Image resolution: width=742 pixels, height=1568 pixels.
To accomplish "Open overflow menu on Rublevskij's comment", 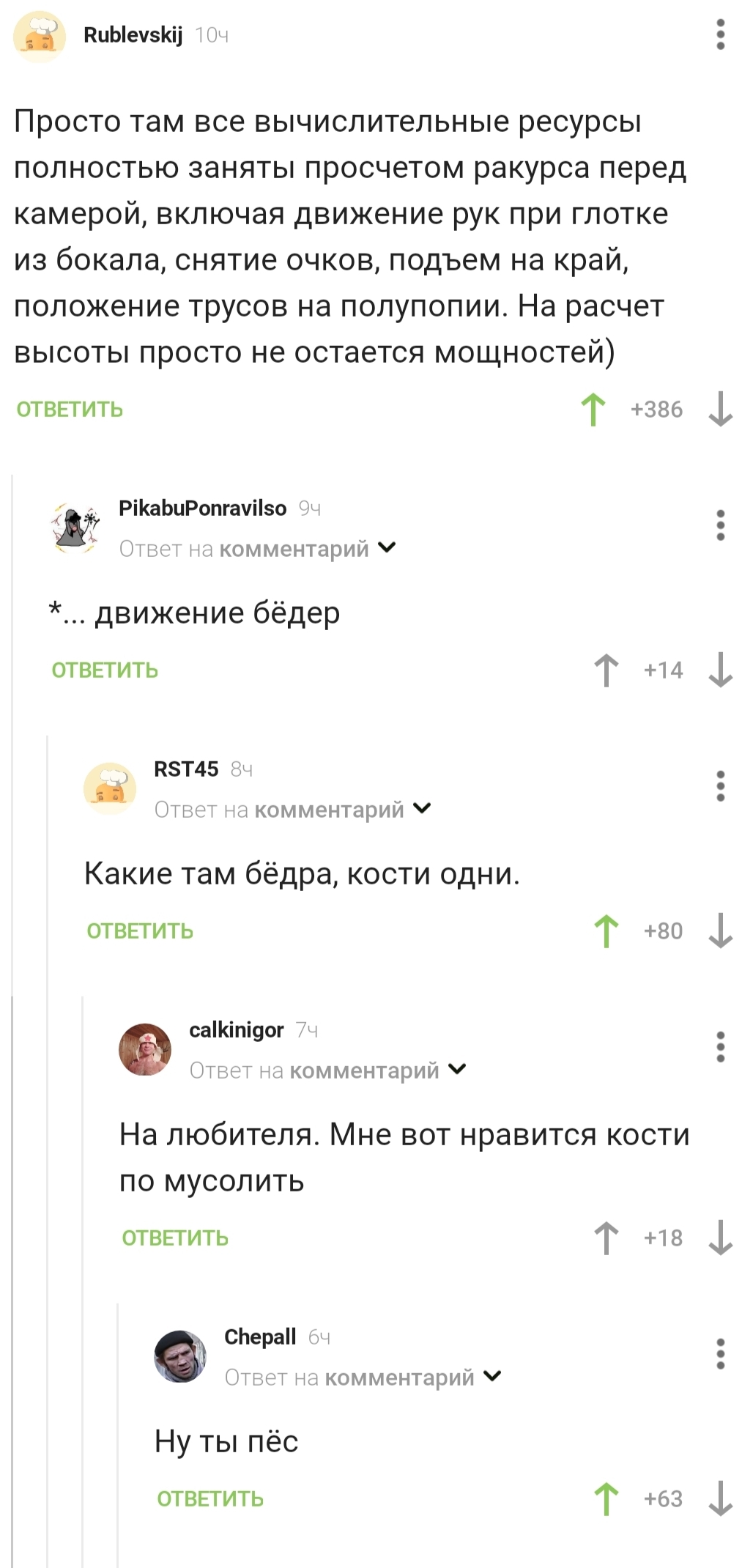I will (720, 35).
